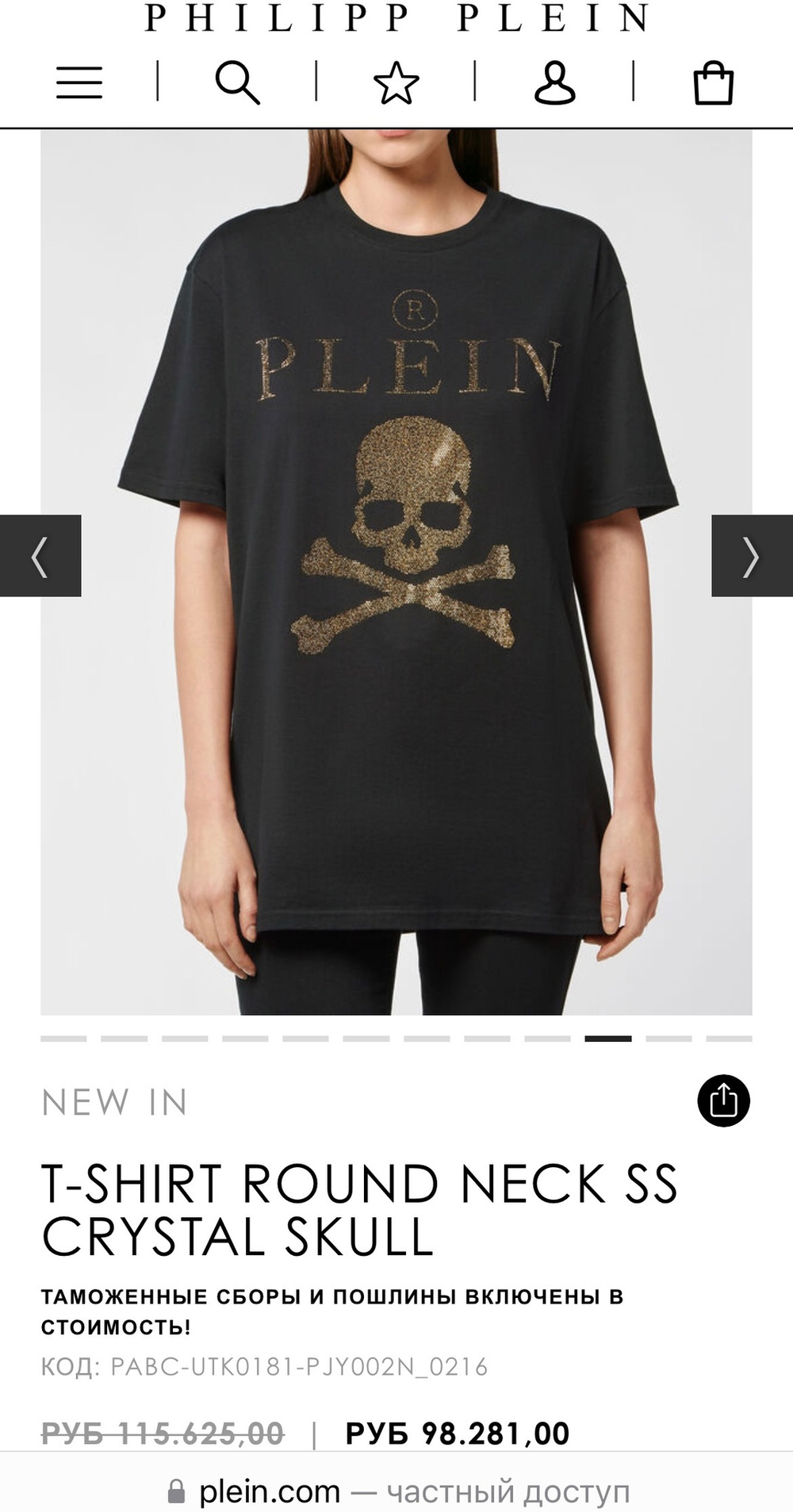Share this T-shirt product
This screenshot has height=1512, width=793.
tap(723, 1101)
